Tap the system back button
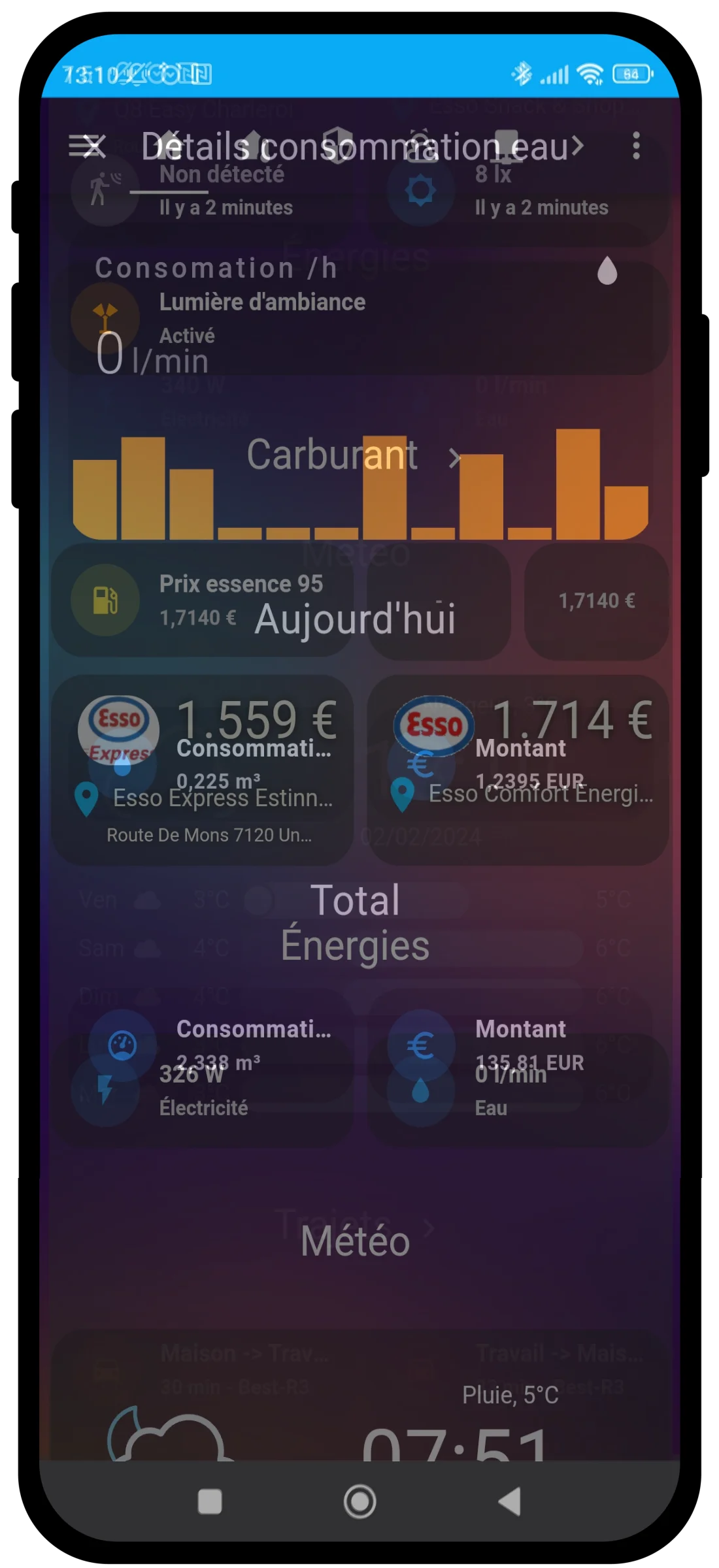 [510, 1501]
